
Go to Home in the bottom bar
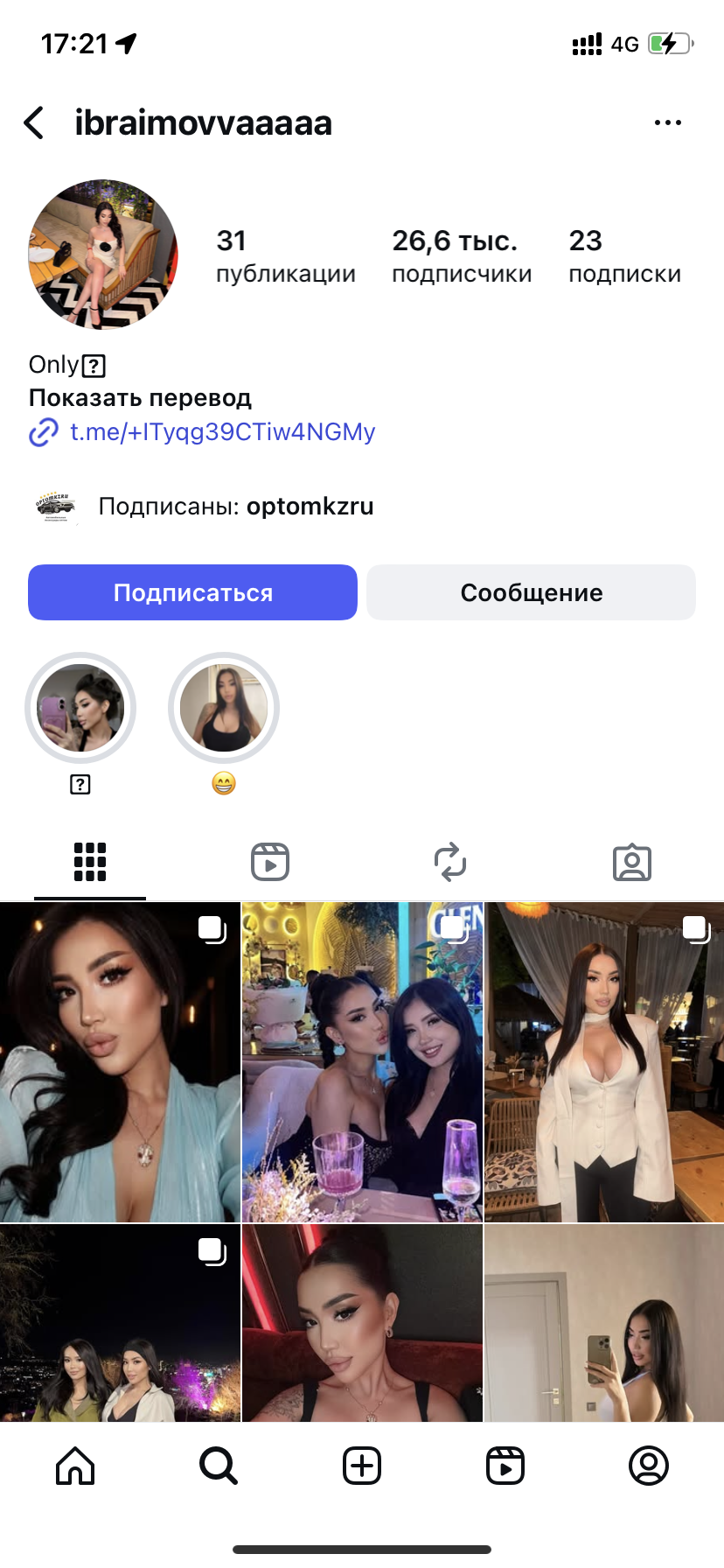click(75, 1466)
